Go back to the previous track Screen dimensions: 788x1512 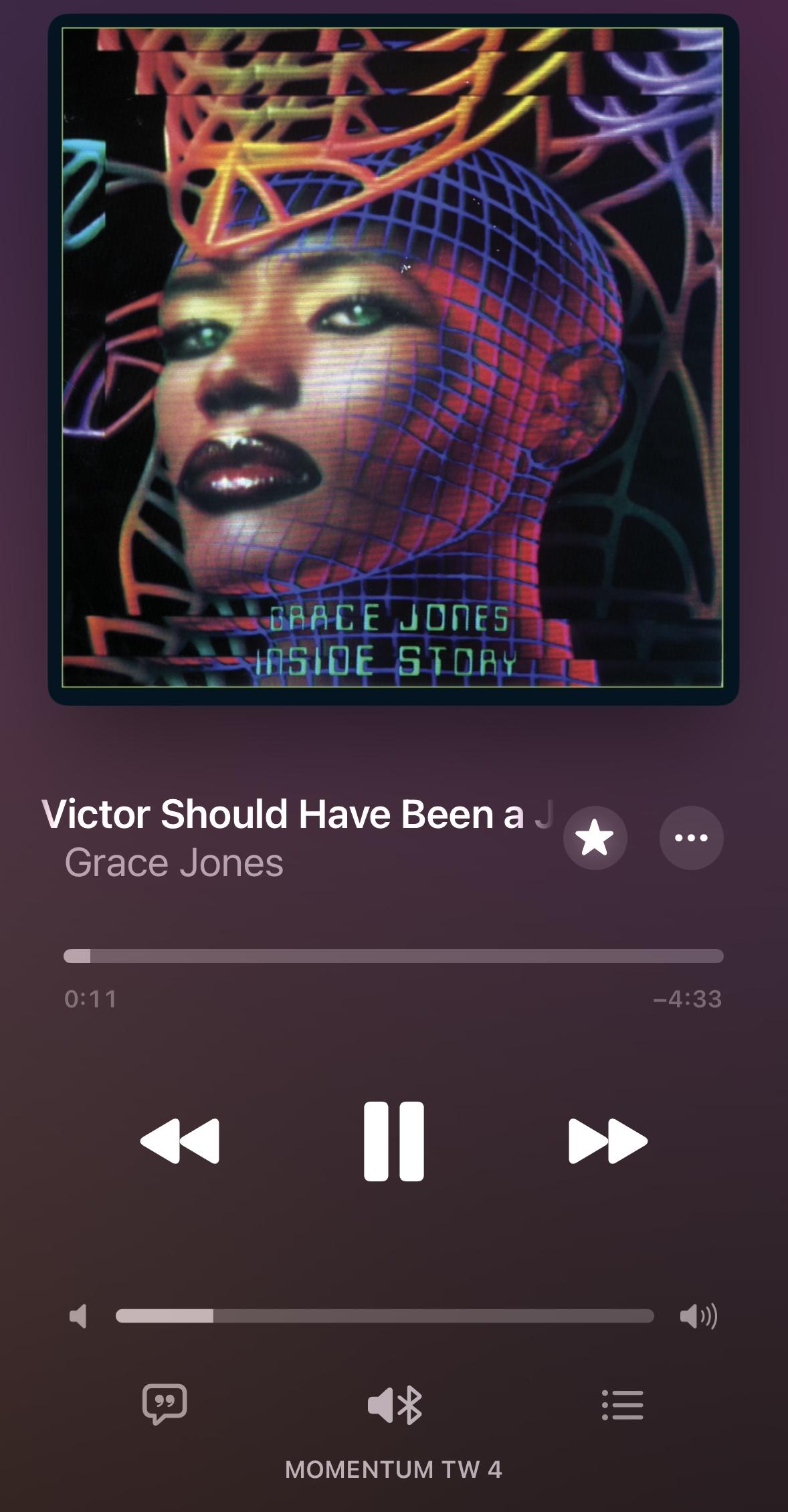pyautogui.click(x=180, y=1141)
